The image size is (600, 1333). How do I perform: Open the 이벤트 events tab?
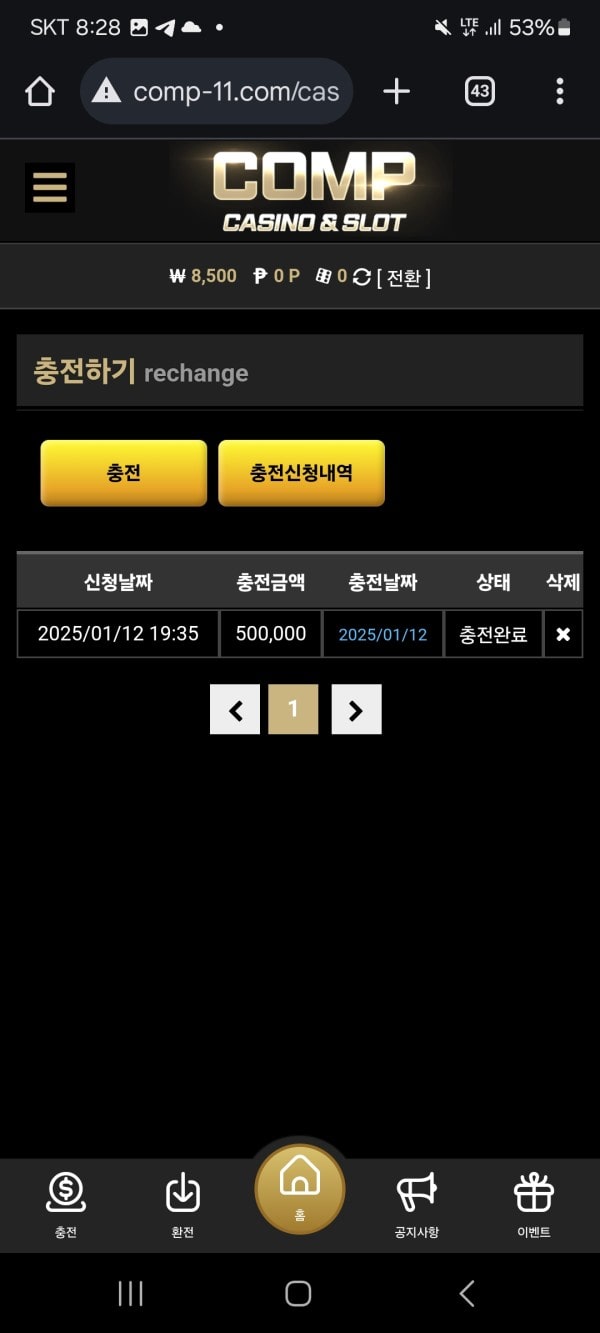(534, 1205)
